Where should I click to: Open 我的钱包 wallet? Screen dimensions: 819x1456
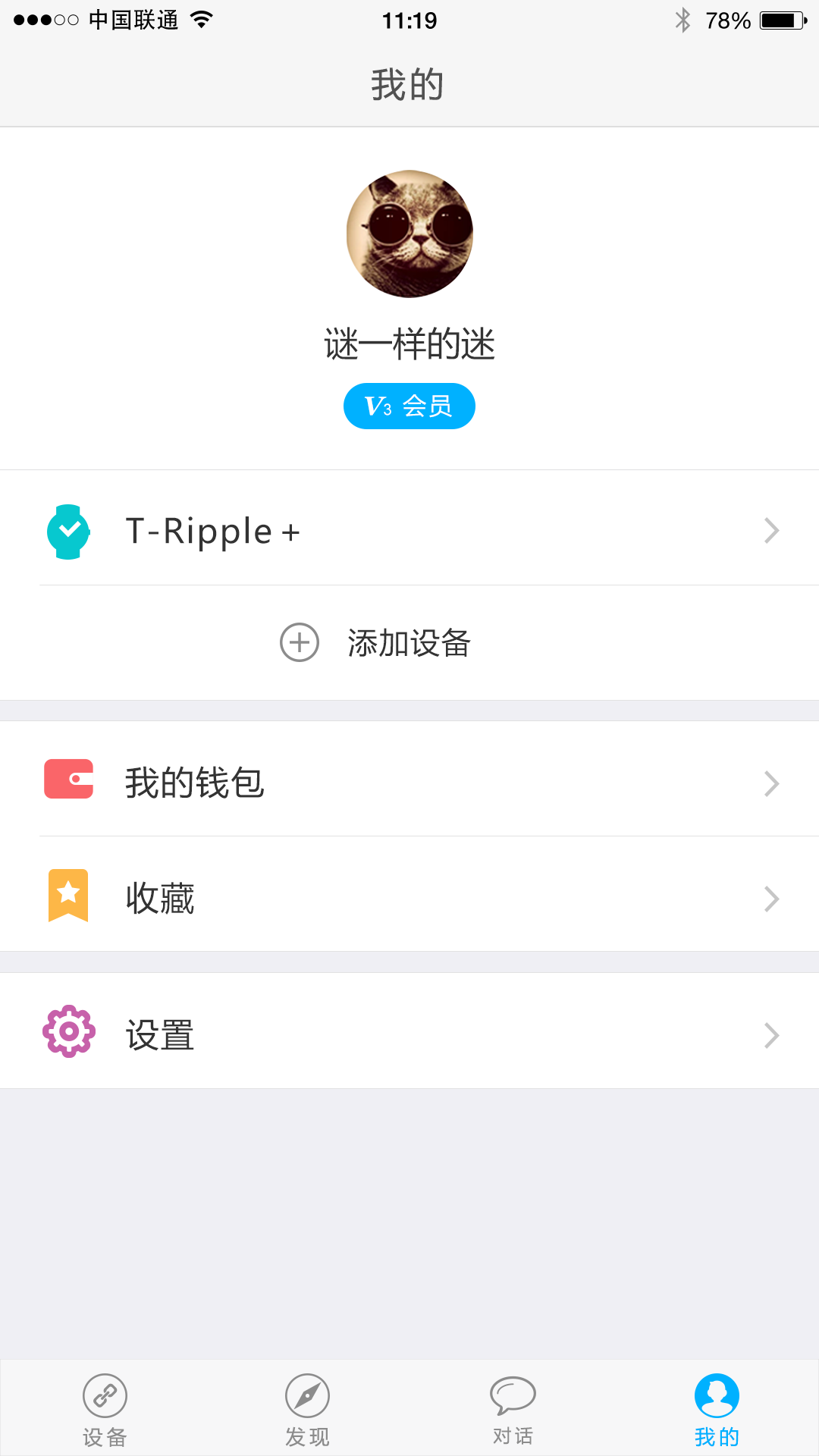[x=409, y=783]
